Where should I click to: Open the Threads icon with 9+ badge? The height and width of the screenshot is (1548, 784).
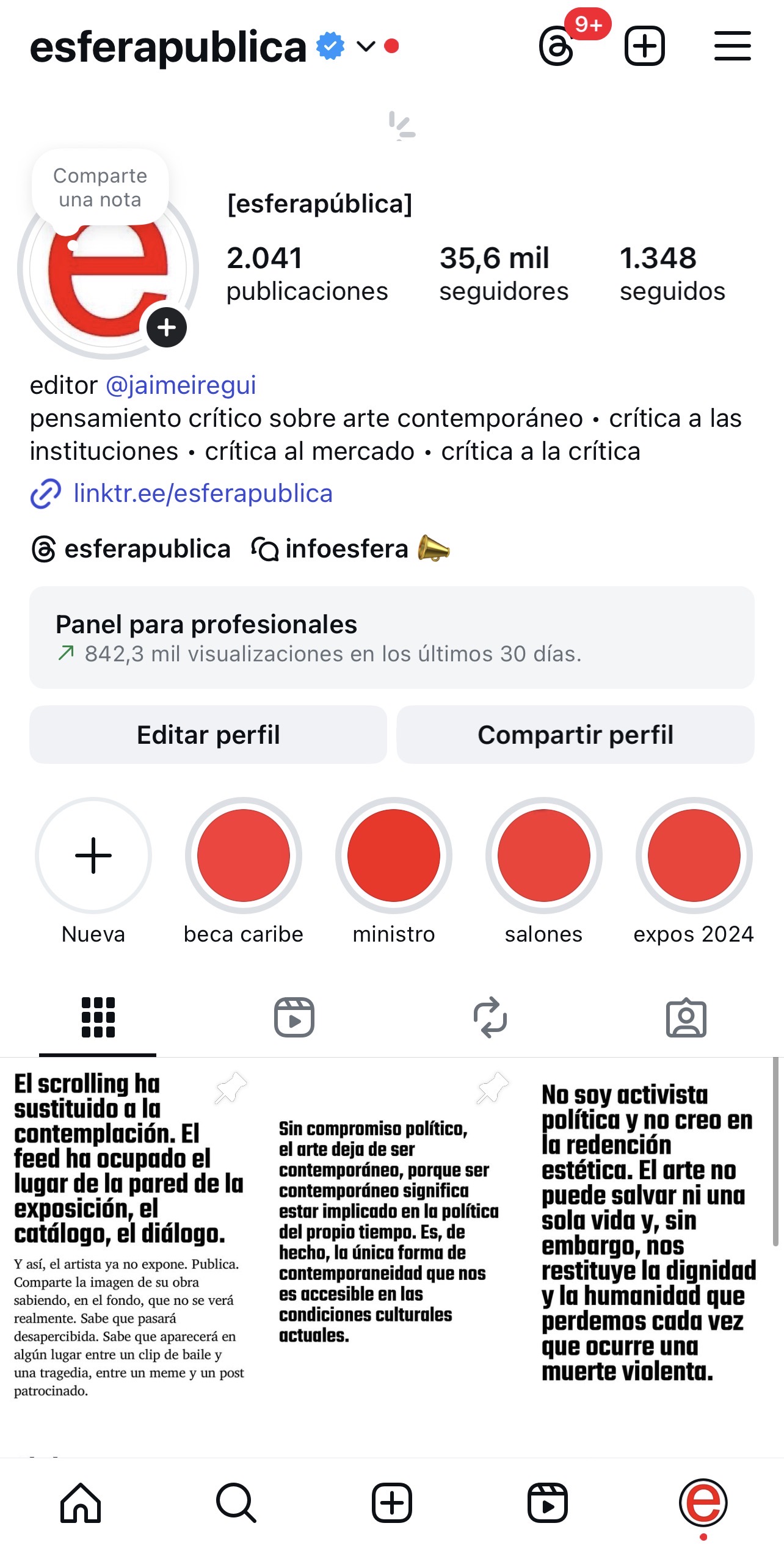(557, 47)
